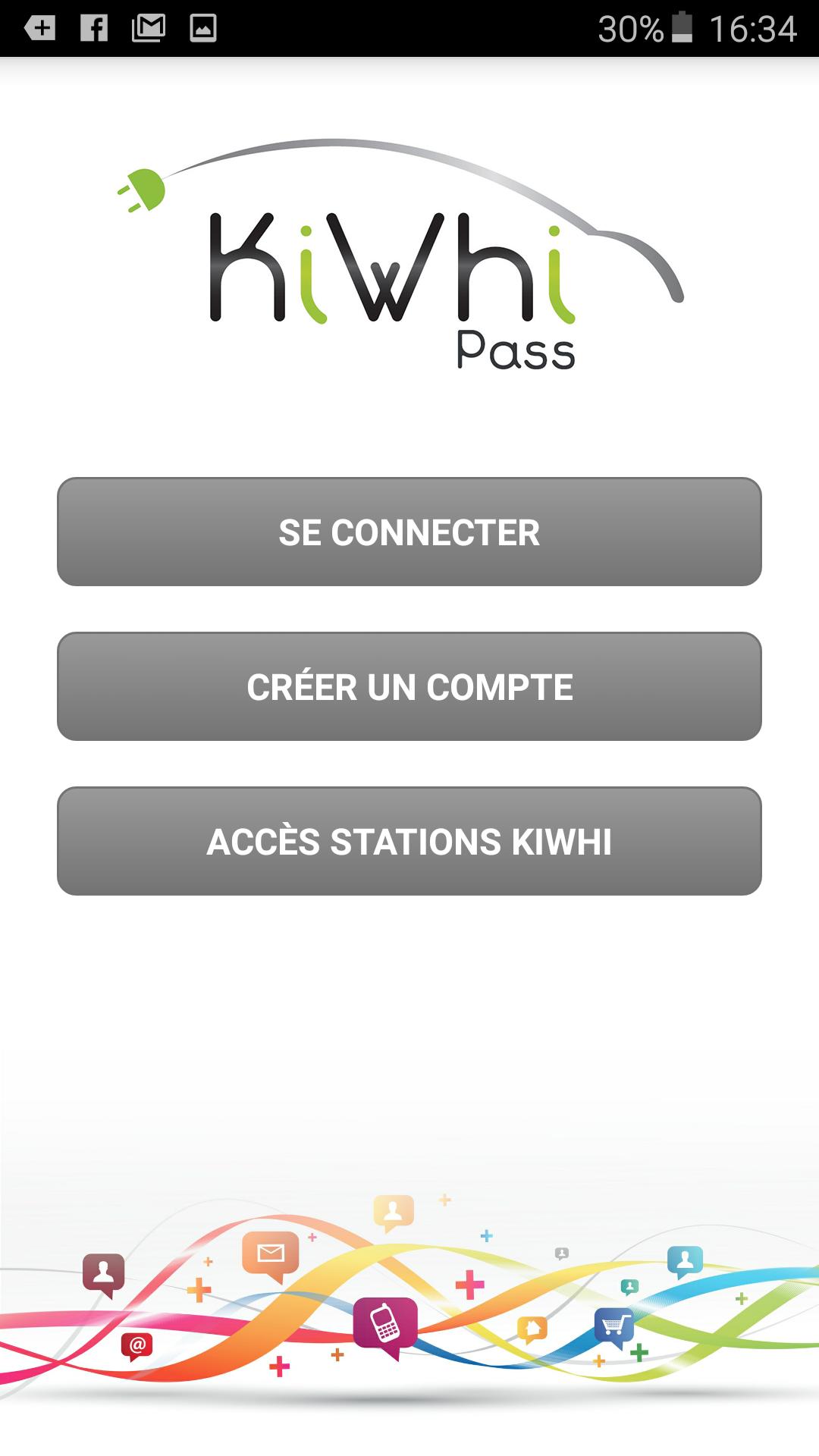The height and width of the screenshot is (1456, 819).
Task: Click the leftmost tag-shaped status bar icon
Action: [x=41, y=27]
